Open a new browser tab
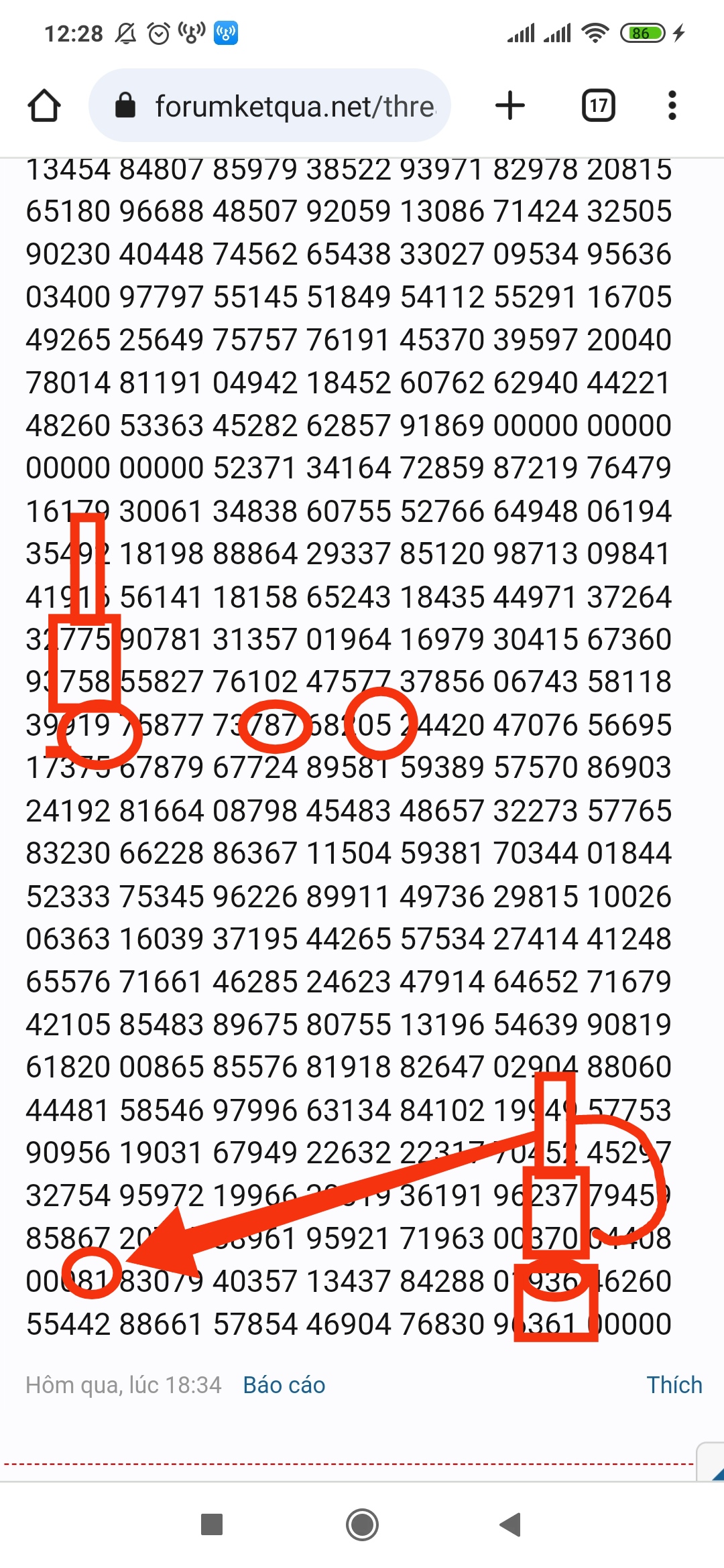Image resolution: width=724 pixels, height=1568 pixels. pos(510,105)
